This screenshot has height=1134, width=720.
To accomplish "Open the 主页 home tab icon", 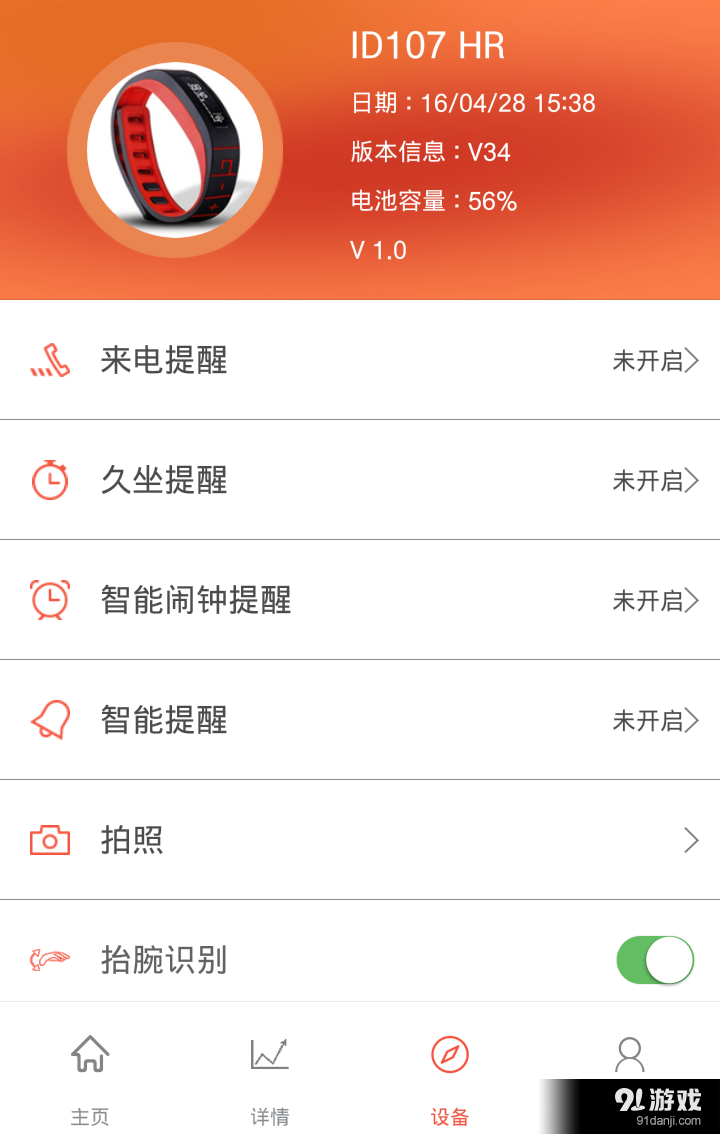I will [90, 1054].
